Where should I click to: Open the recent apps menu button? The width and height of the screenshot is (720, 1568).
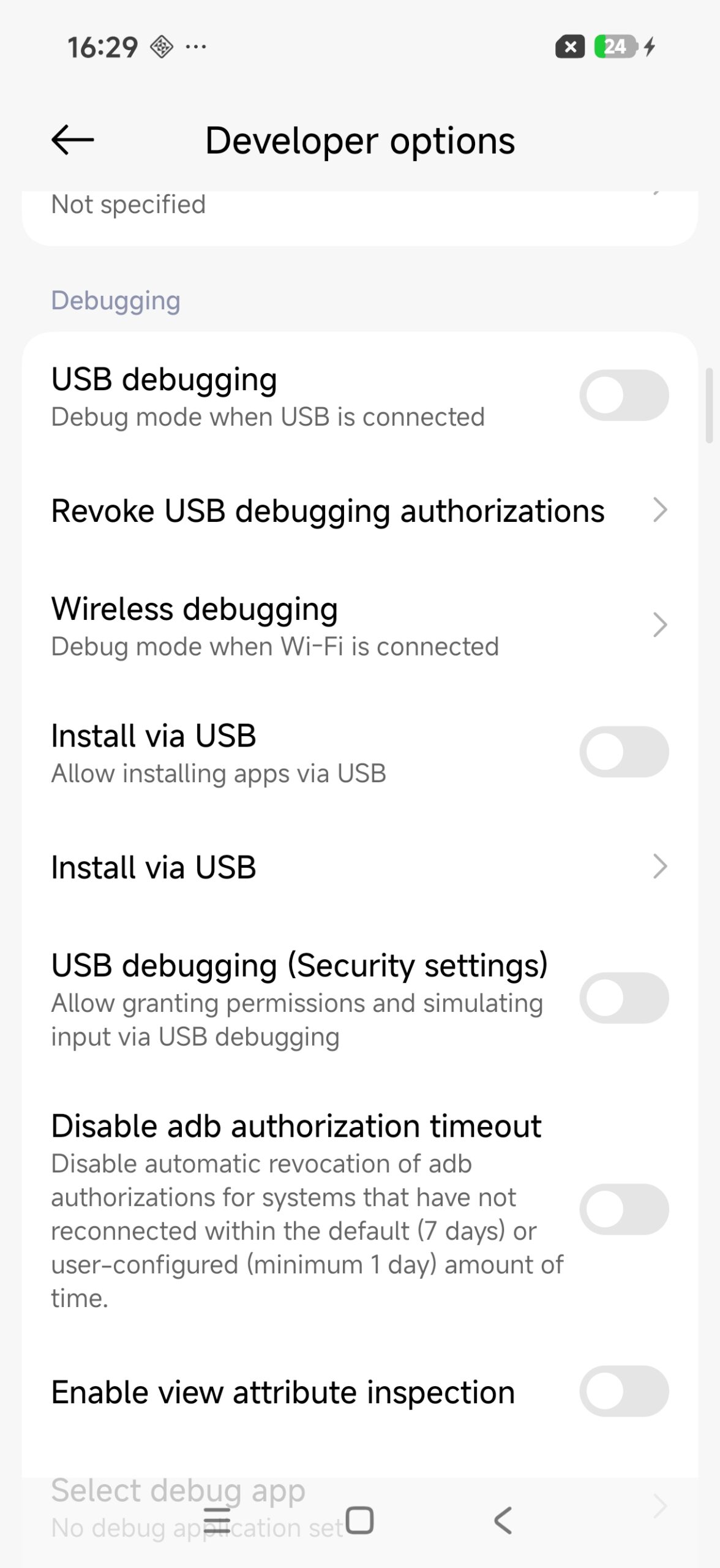[x=217, y=1520]
